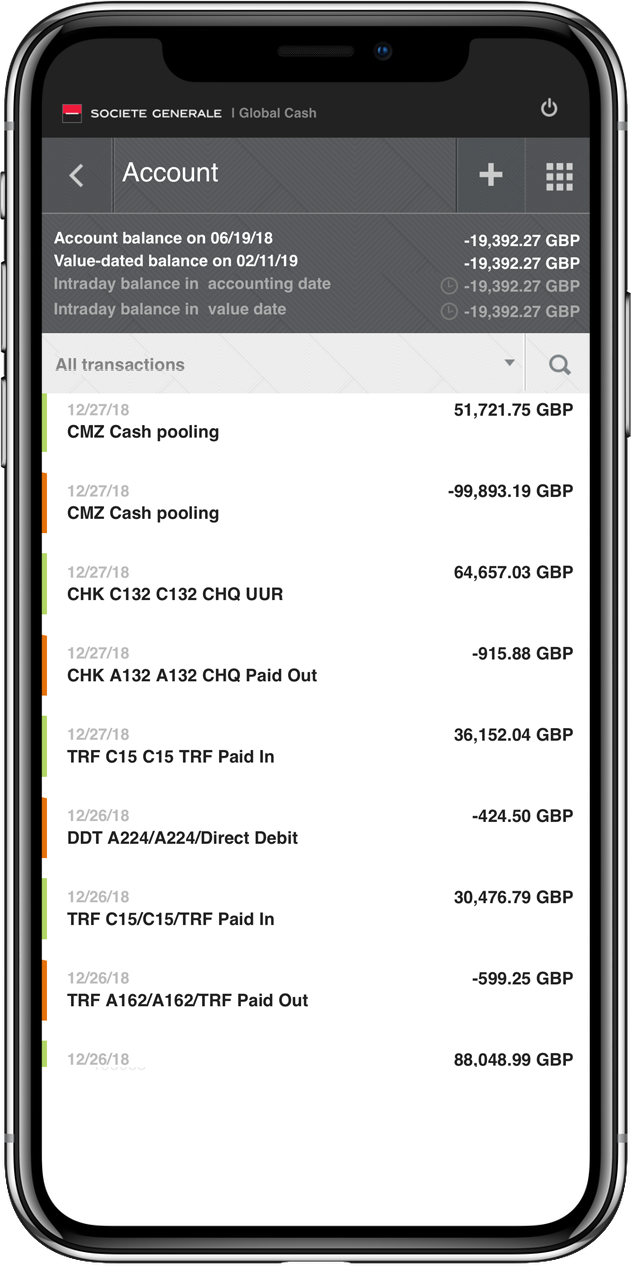Screen dimensions: 631x1266
Task: Select the DDT A224 Direct Debit transaction
Action: pos(315,827)
